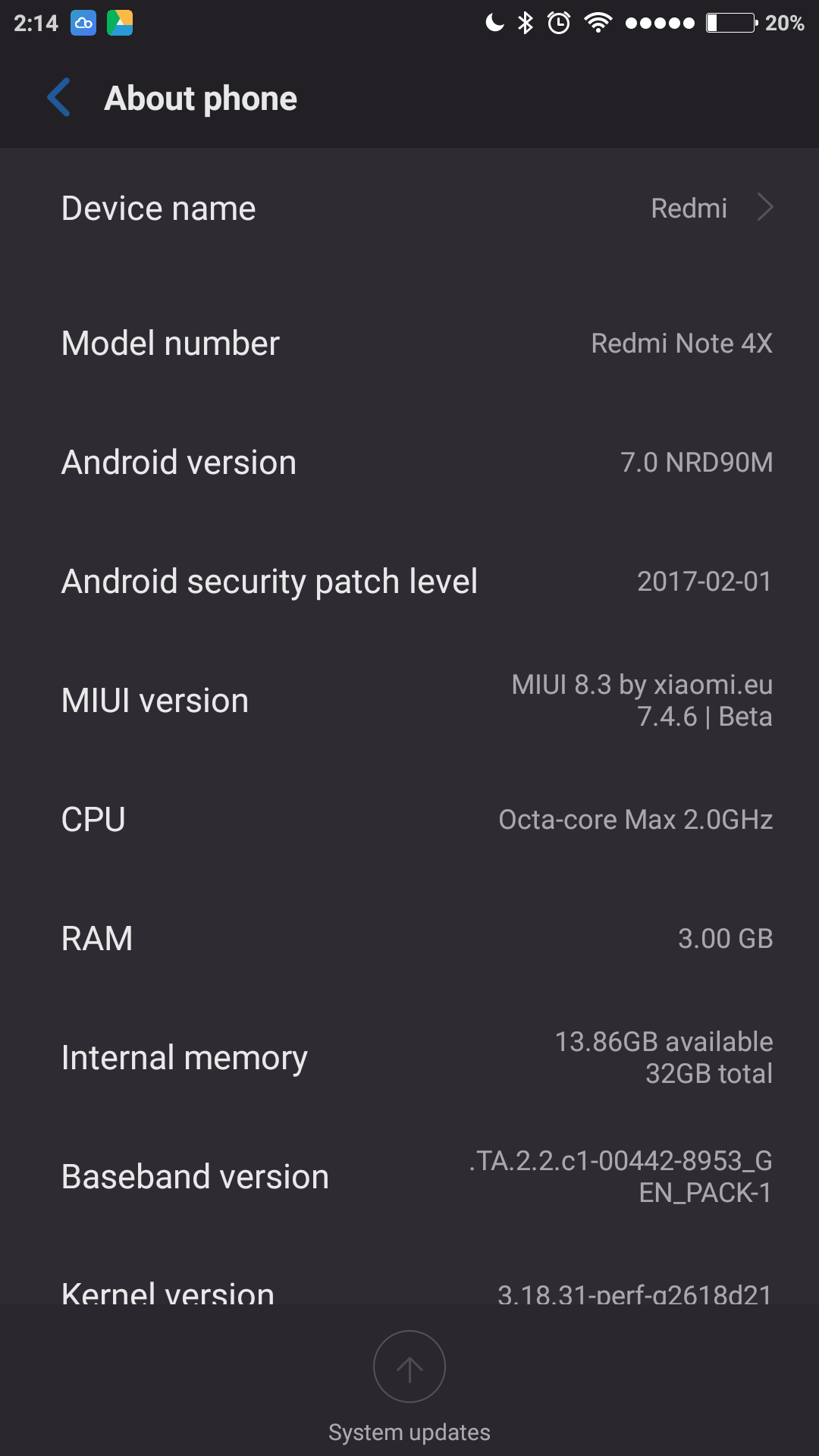Tap the CPU row
This screenshot has width=819, height=1456.
click(409, 819)
